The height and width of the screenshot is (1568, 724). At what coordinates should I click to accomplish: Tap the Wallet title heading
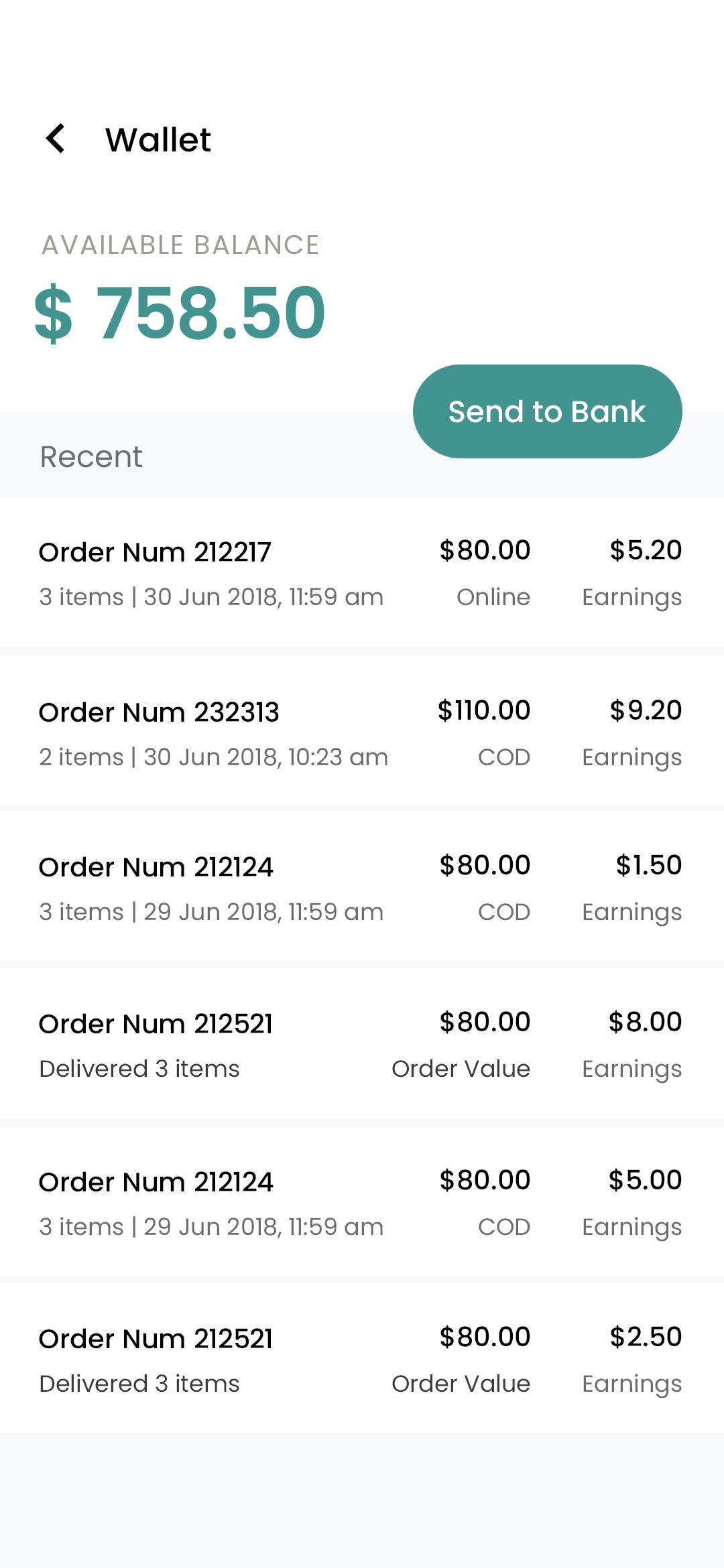click(158, 139)
